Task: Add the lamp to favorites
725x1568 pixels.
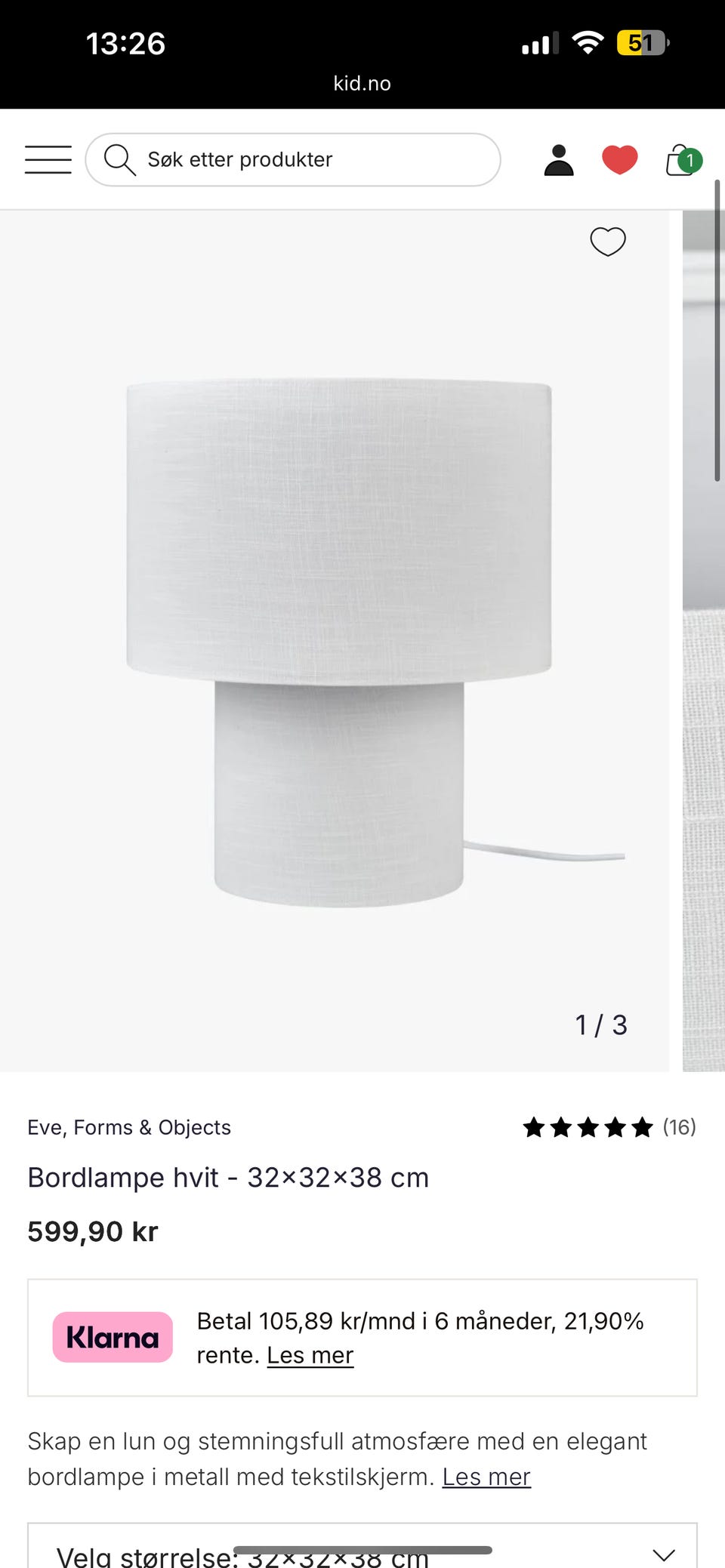Action: point(608,242)
